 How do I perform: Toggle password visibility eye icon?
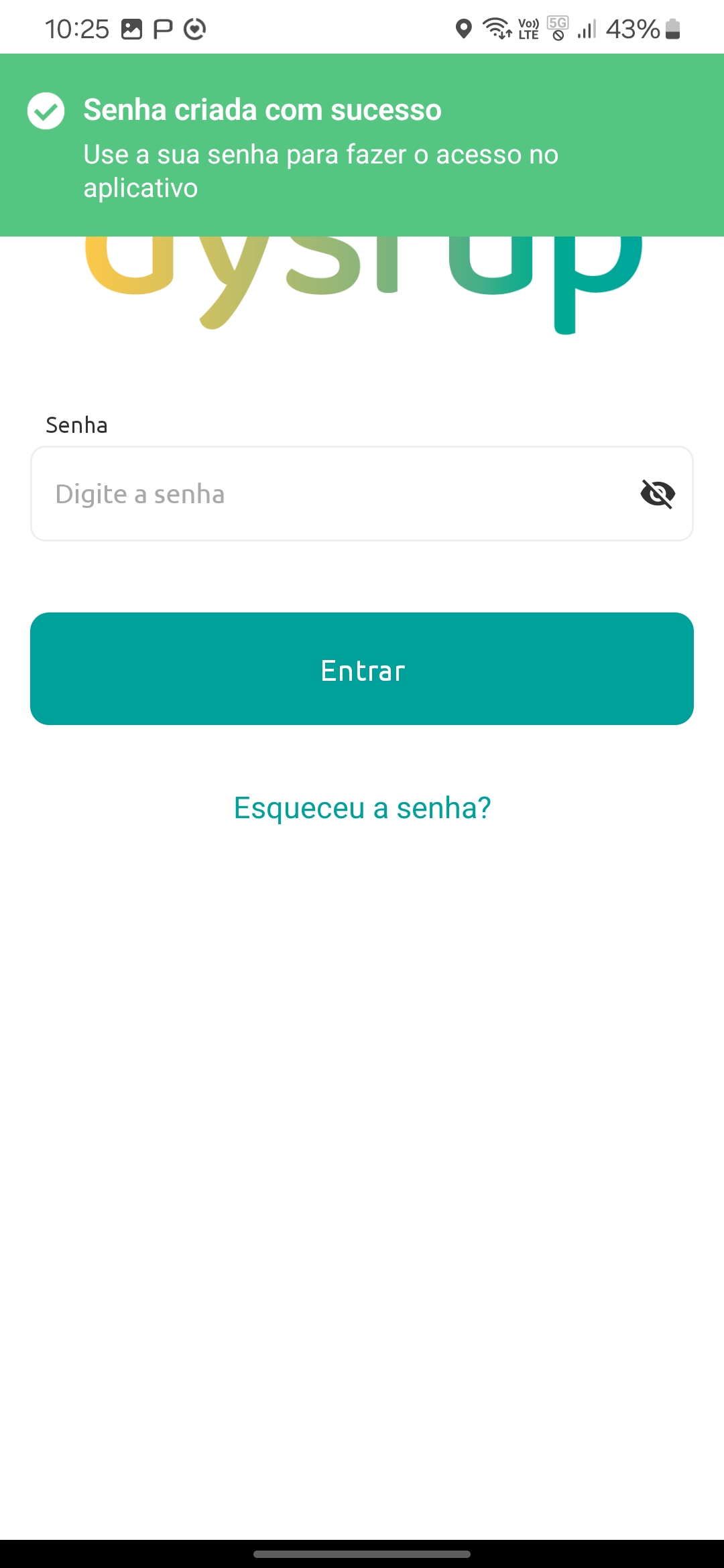pyautogui.click(x=658, y=494)
